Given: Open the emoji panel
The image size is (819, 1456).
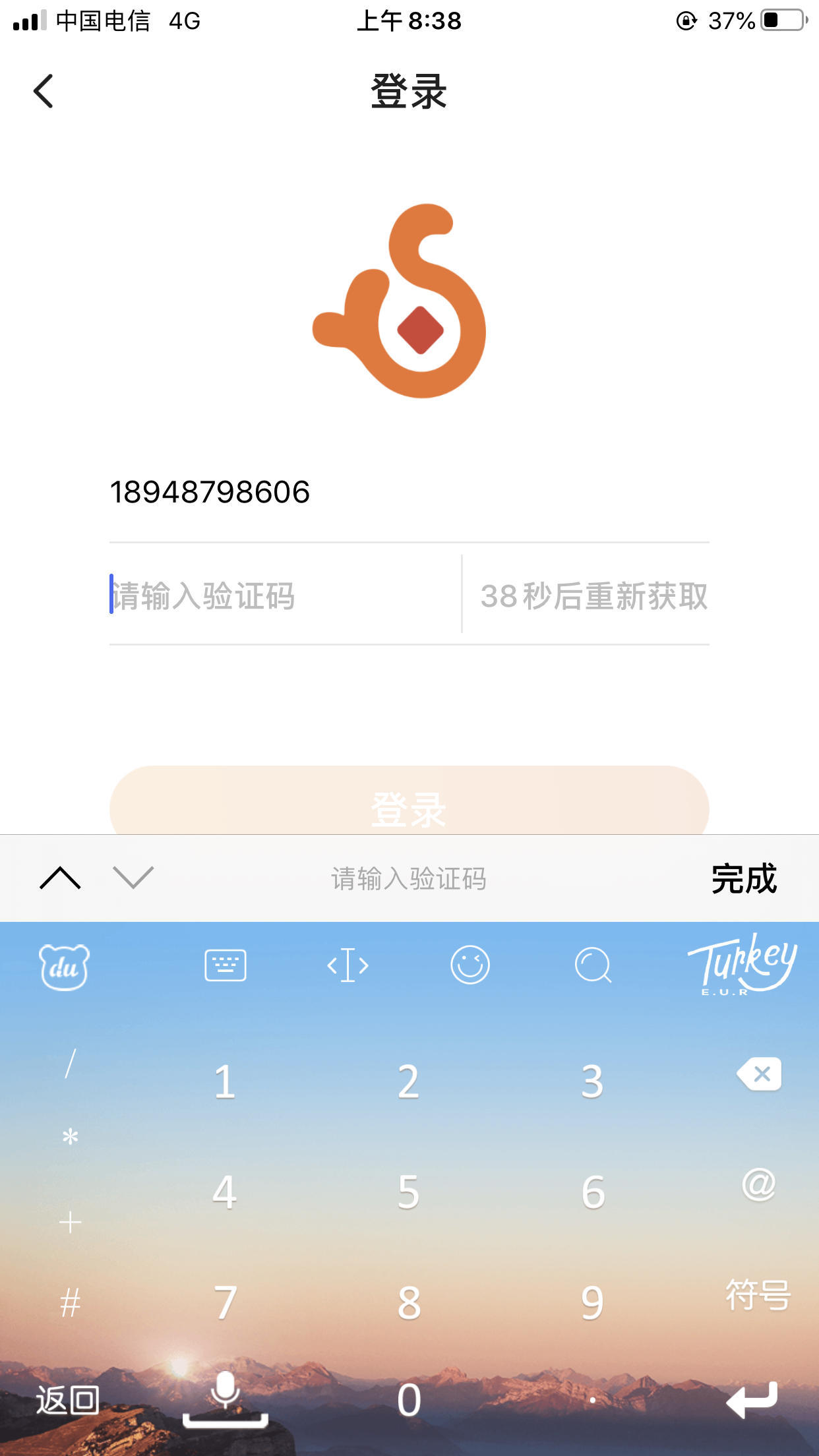Looking at the screenshot, I should tap(470, 966).
